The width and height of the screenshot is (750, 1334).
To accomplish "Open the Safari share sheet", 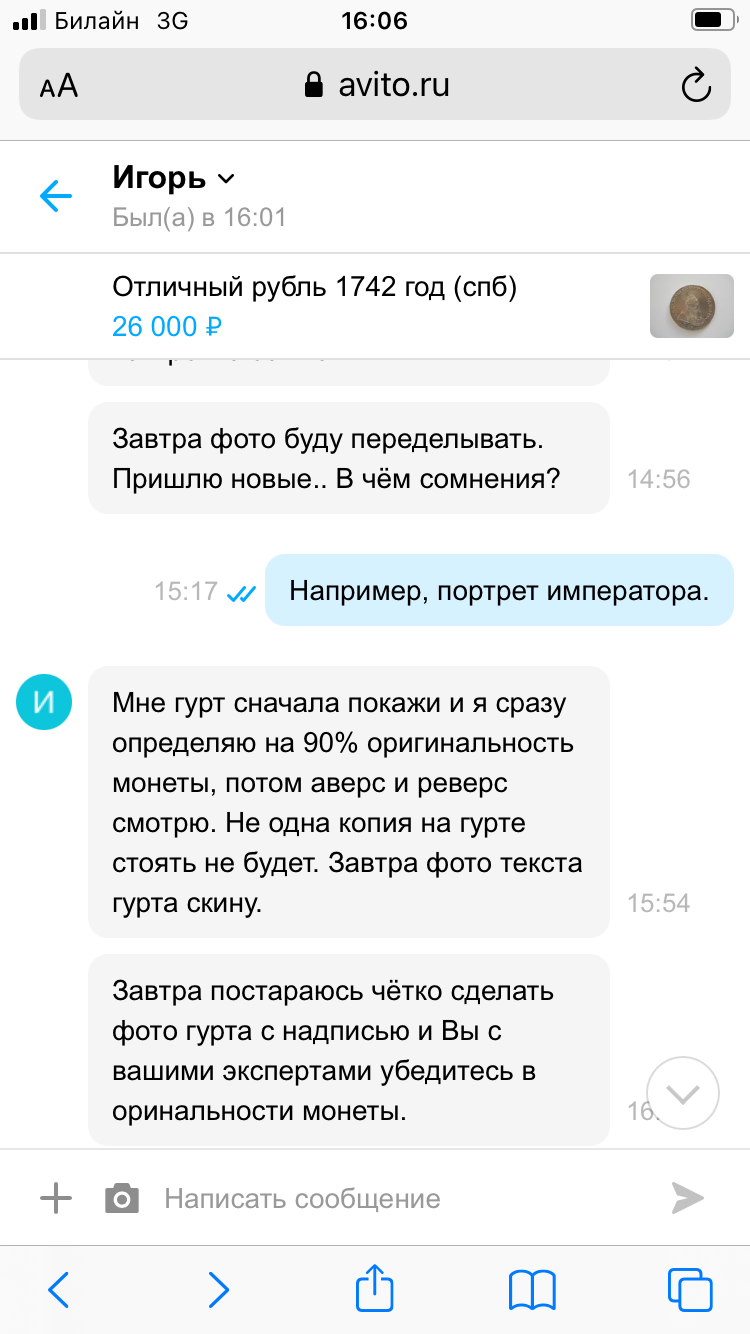I will [375, 1288].
